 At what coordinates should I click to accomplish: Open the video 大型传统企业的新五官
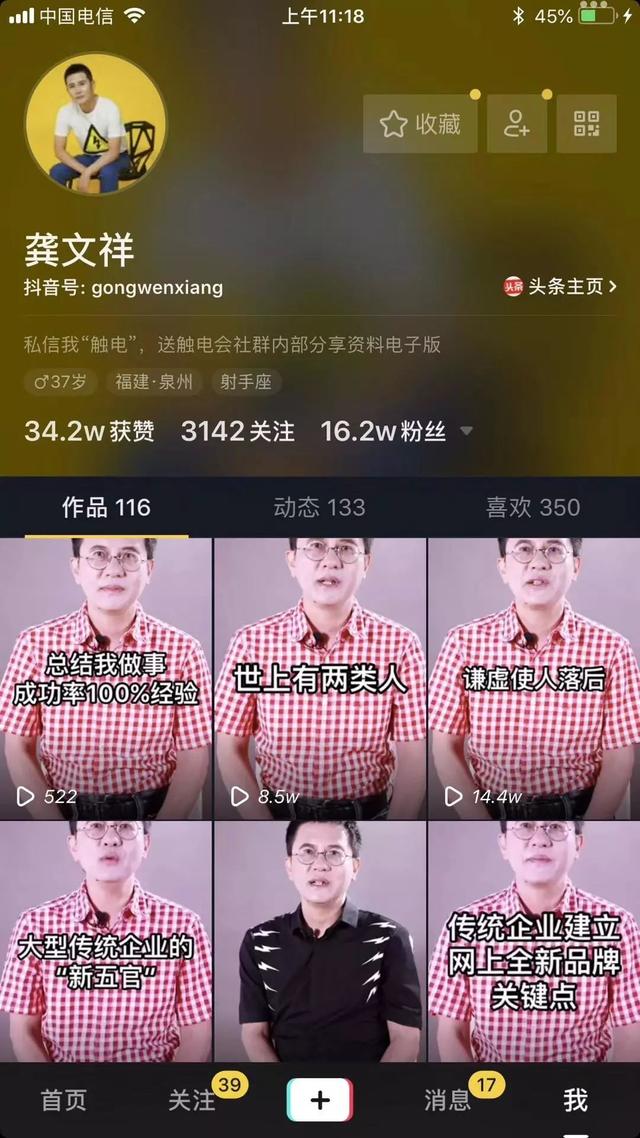pos(106,940)
